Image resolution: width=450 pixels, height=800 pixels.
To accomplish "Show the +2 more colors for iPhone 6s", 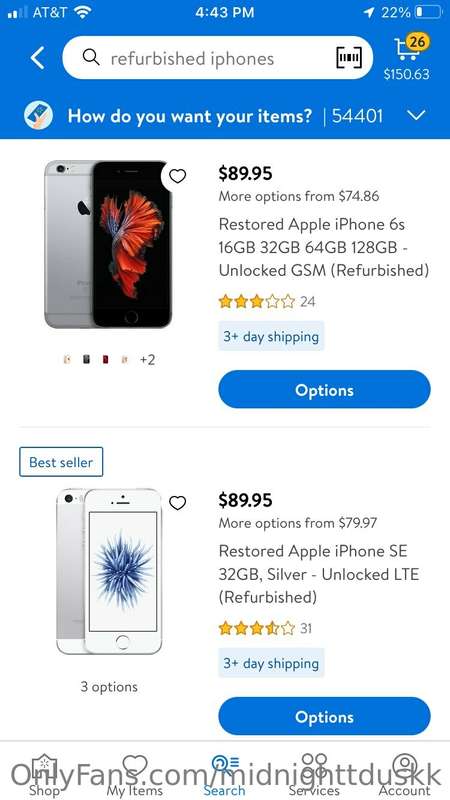I will (147, 360).
